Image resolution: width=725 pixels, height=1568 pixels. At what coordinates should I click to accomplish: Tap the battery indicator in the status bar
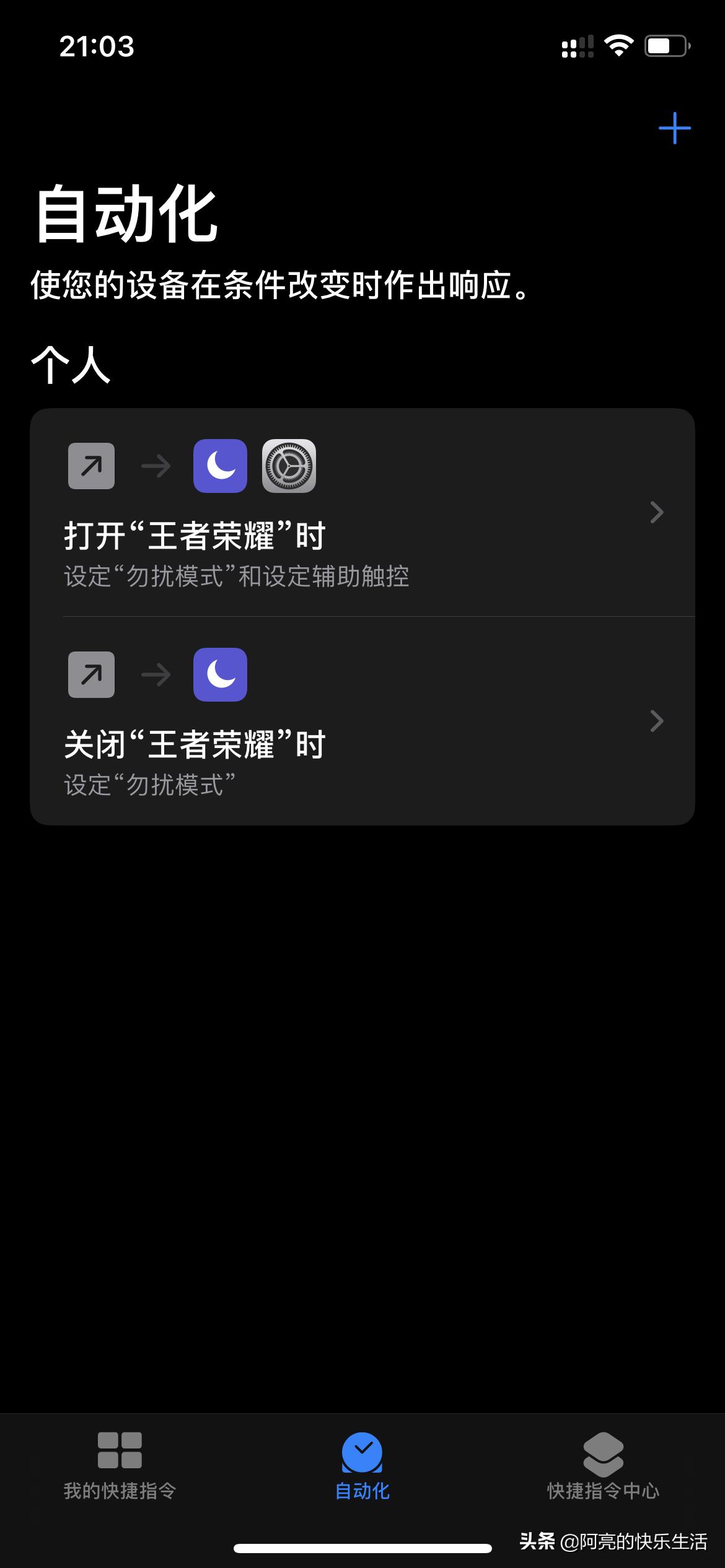coord(667,45)
